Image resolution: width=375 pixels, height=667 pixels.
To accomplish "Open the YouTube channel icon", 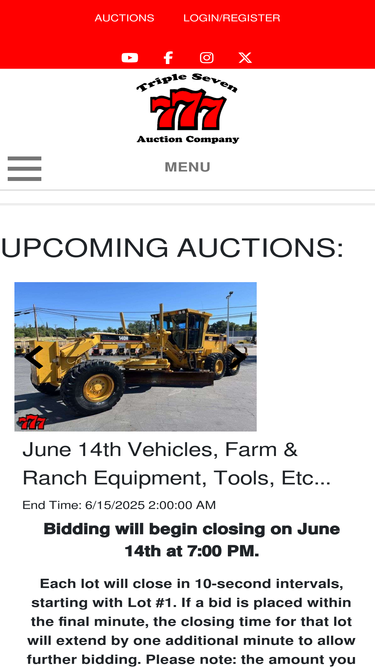I will pos(130,58).
